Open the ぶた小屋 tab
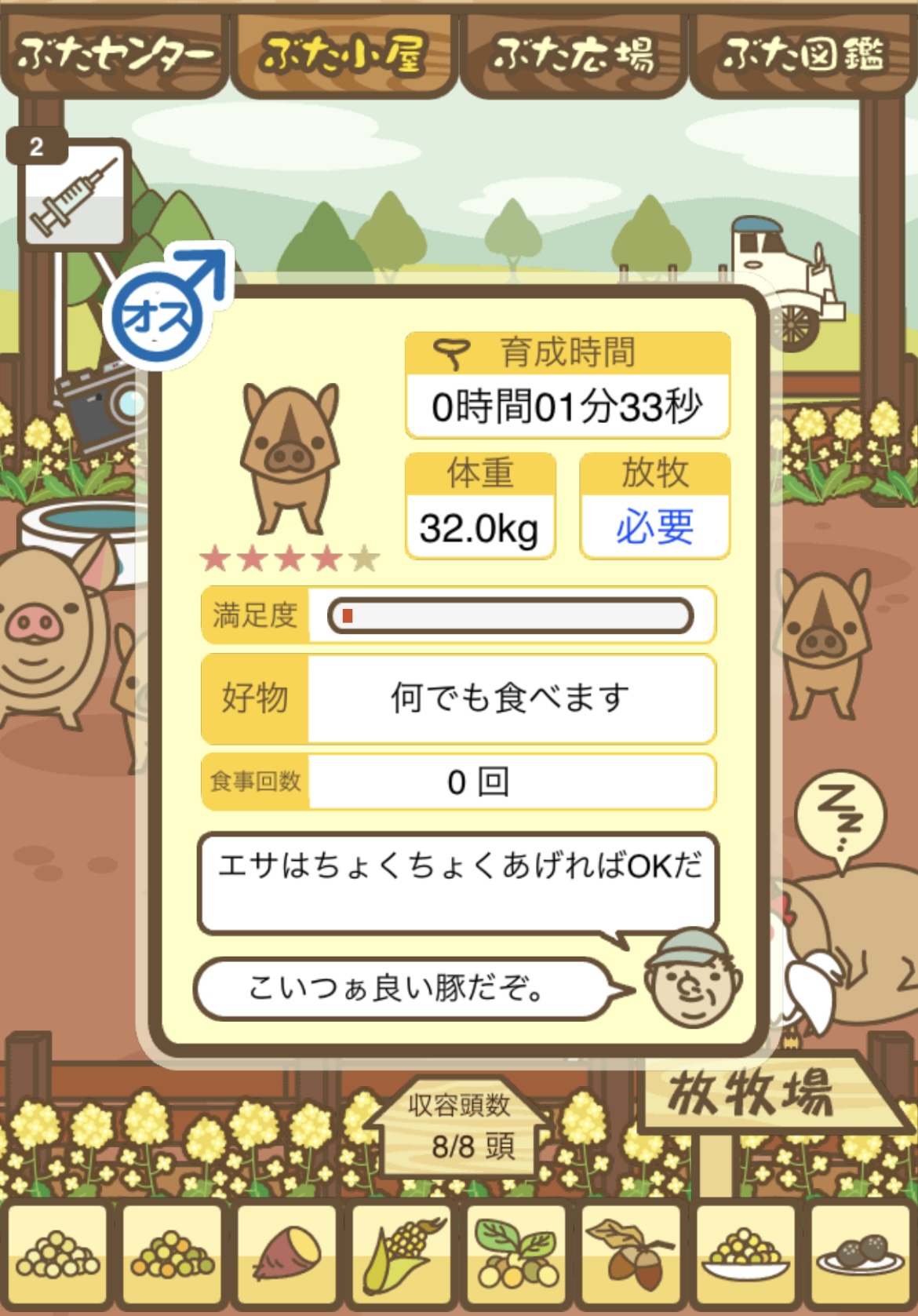 [344, 55]
